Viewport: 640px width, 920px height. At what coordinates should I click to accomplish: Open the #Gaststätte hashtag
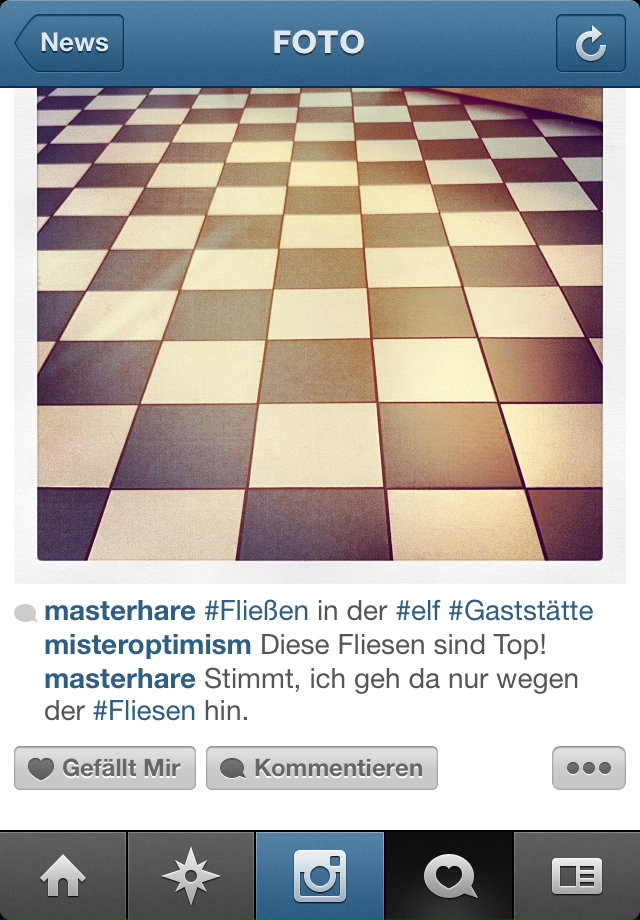[x=520, y=610]
